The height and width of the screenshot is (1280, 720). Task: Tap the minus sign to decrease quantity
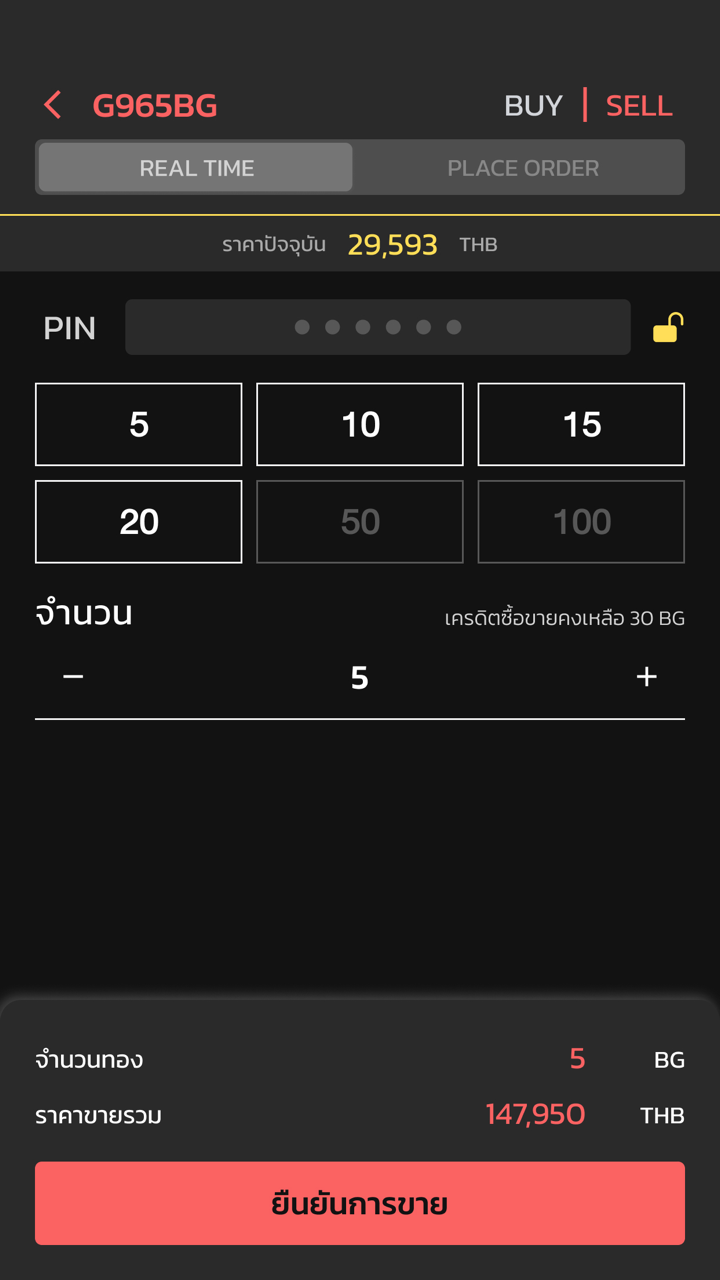(x=72, y=676)
